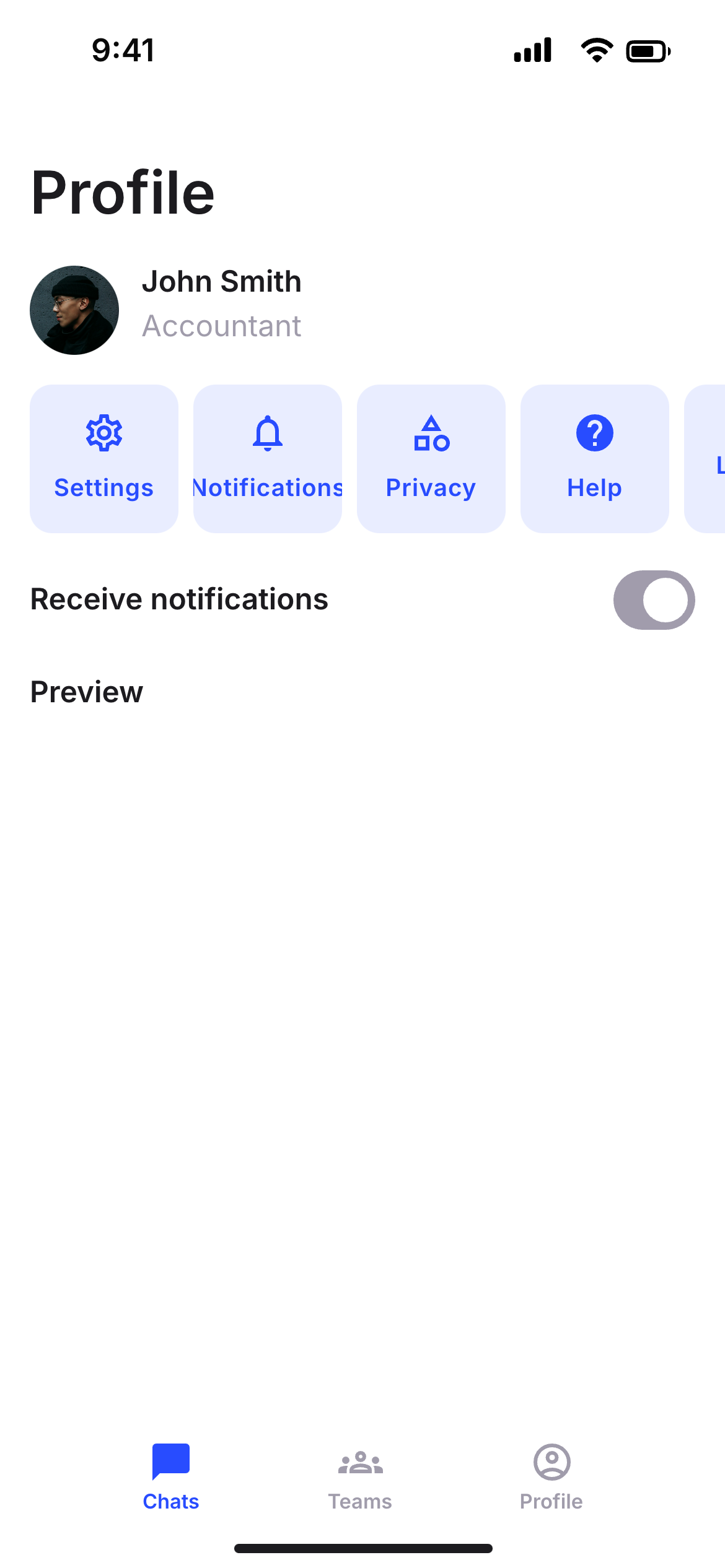Open the Notifications tile

tap(268, 458)
